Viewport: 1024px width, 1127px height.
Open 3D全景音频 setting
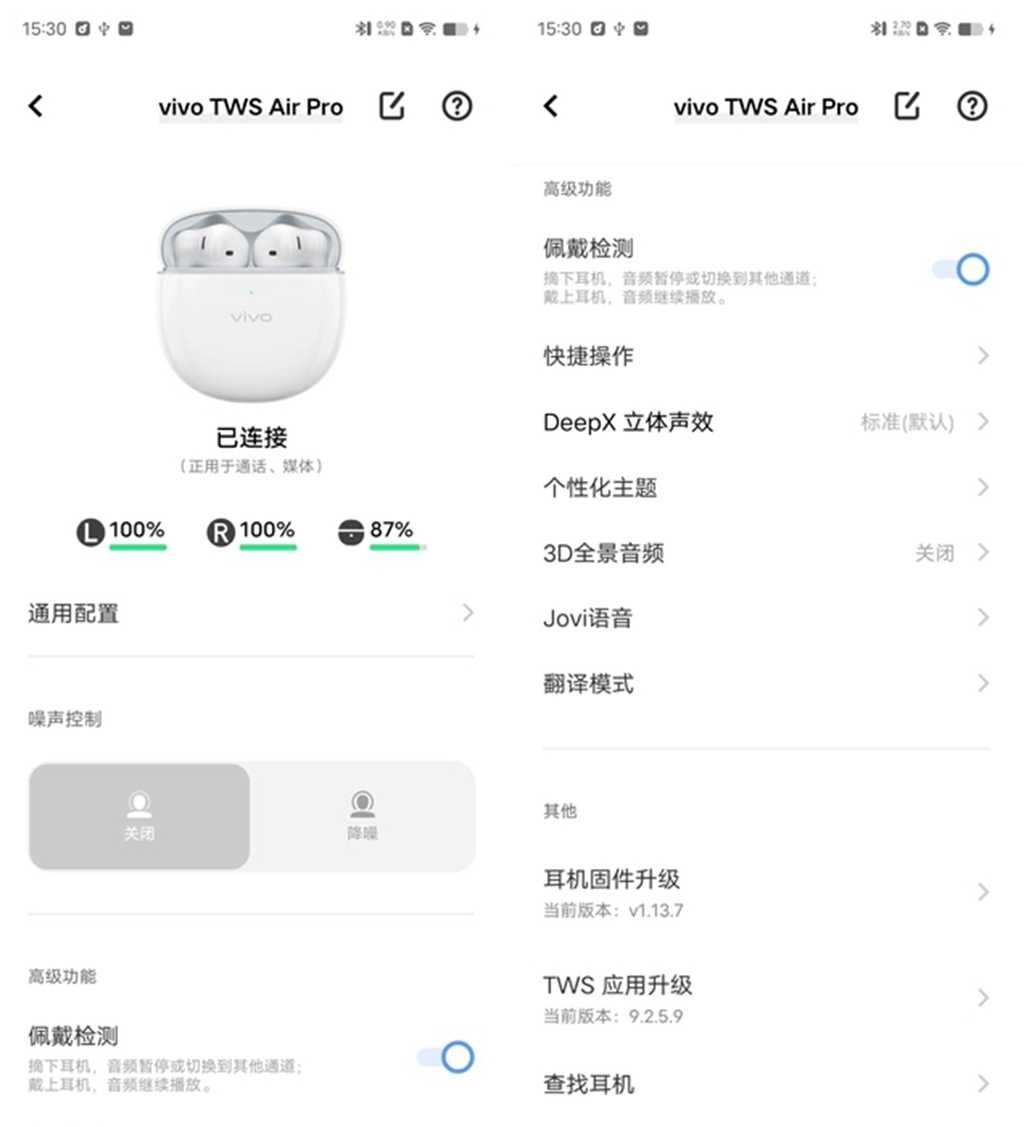point(765,553)
